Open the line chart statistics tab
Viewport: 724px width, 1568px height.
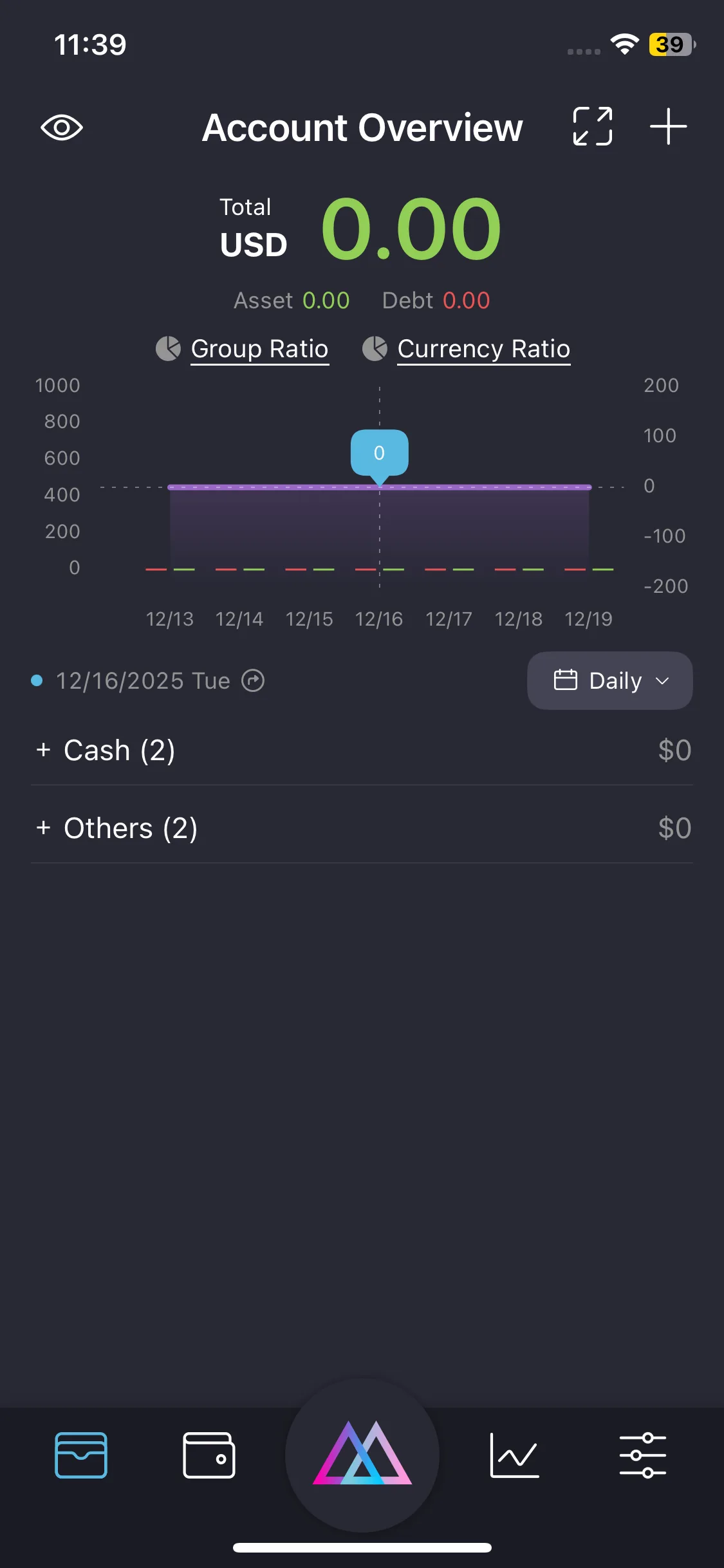click(x=514, y=1455)
